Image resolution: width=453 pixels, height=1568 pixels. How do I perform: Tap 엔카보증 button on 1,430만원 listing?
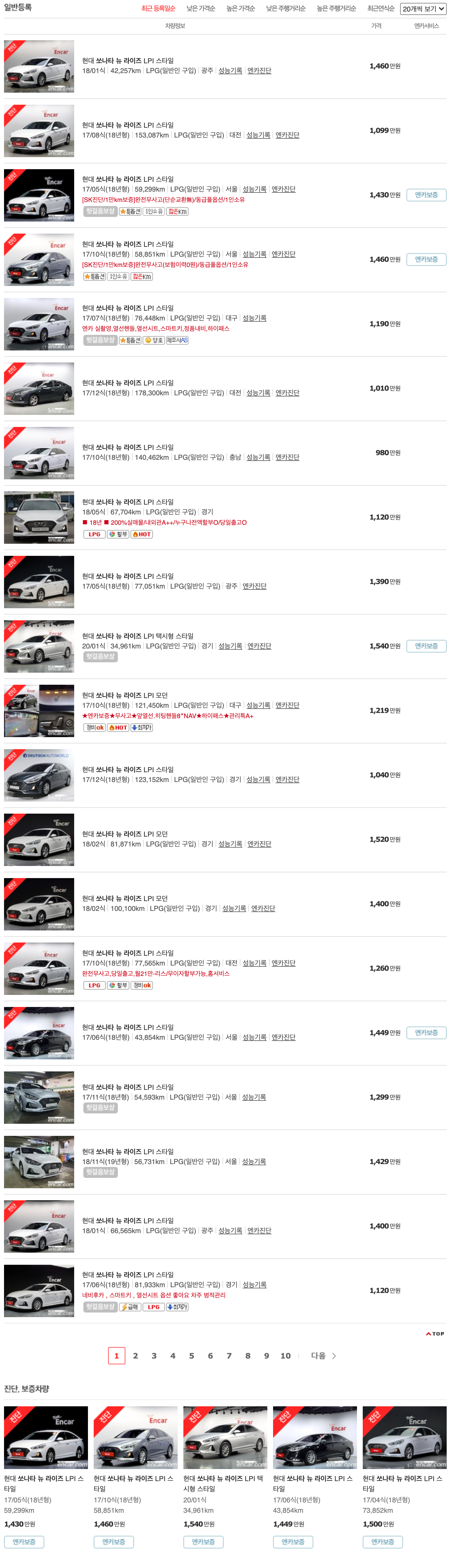(x=426, y=195)
